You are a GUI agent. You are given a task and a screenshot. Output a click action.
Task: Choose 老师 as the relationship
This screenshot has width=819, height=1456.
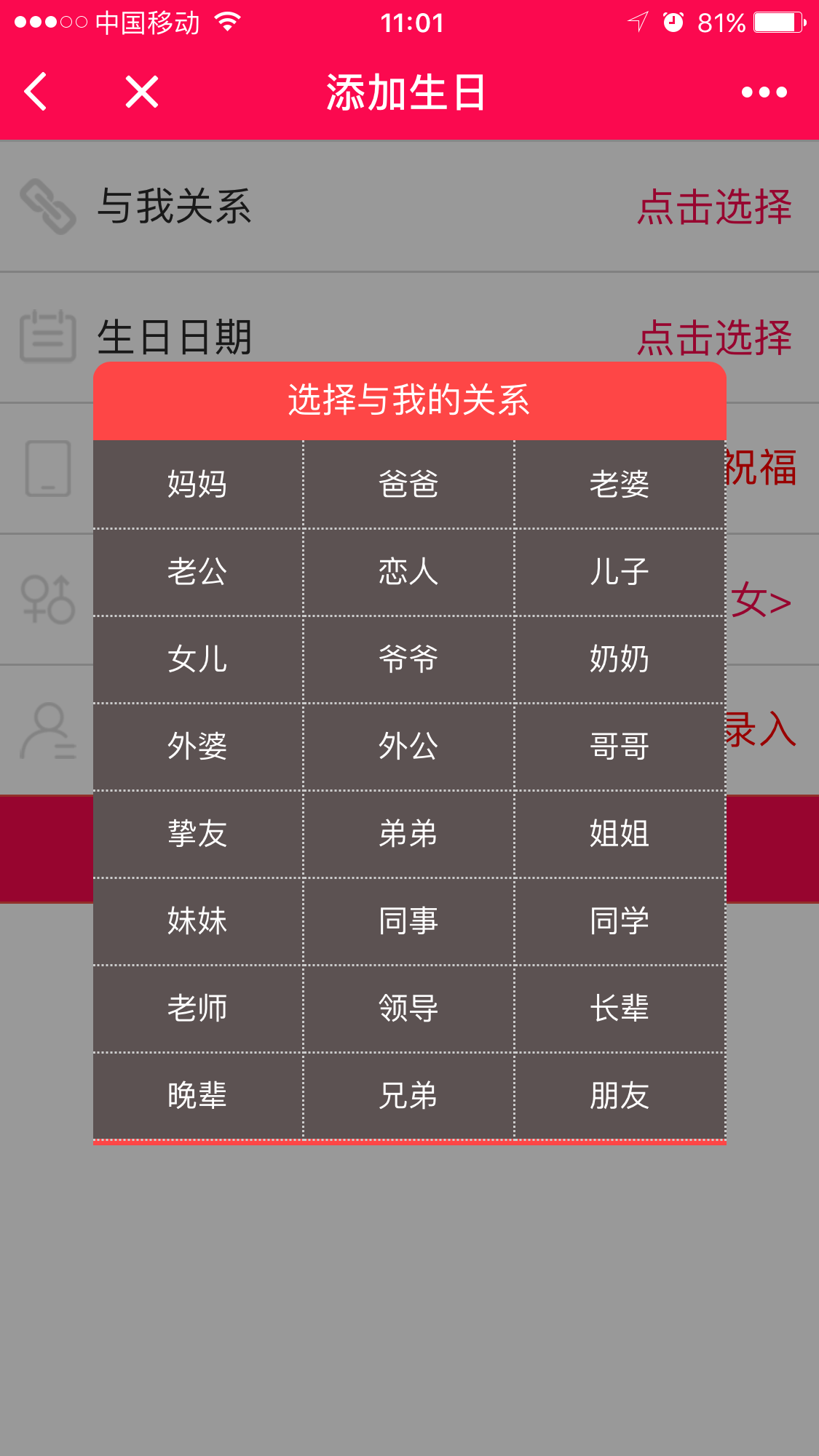(197, 1009)
